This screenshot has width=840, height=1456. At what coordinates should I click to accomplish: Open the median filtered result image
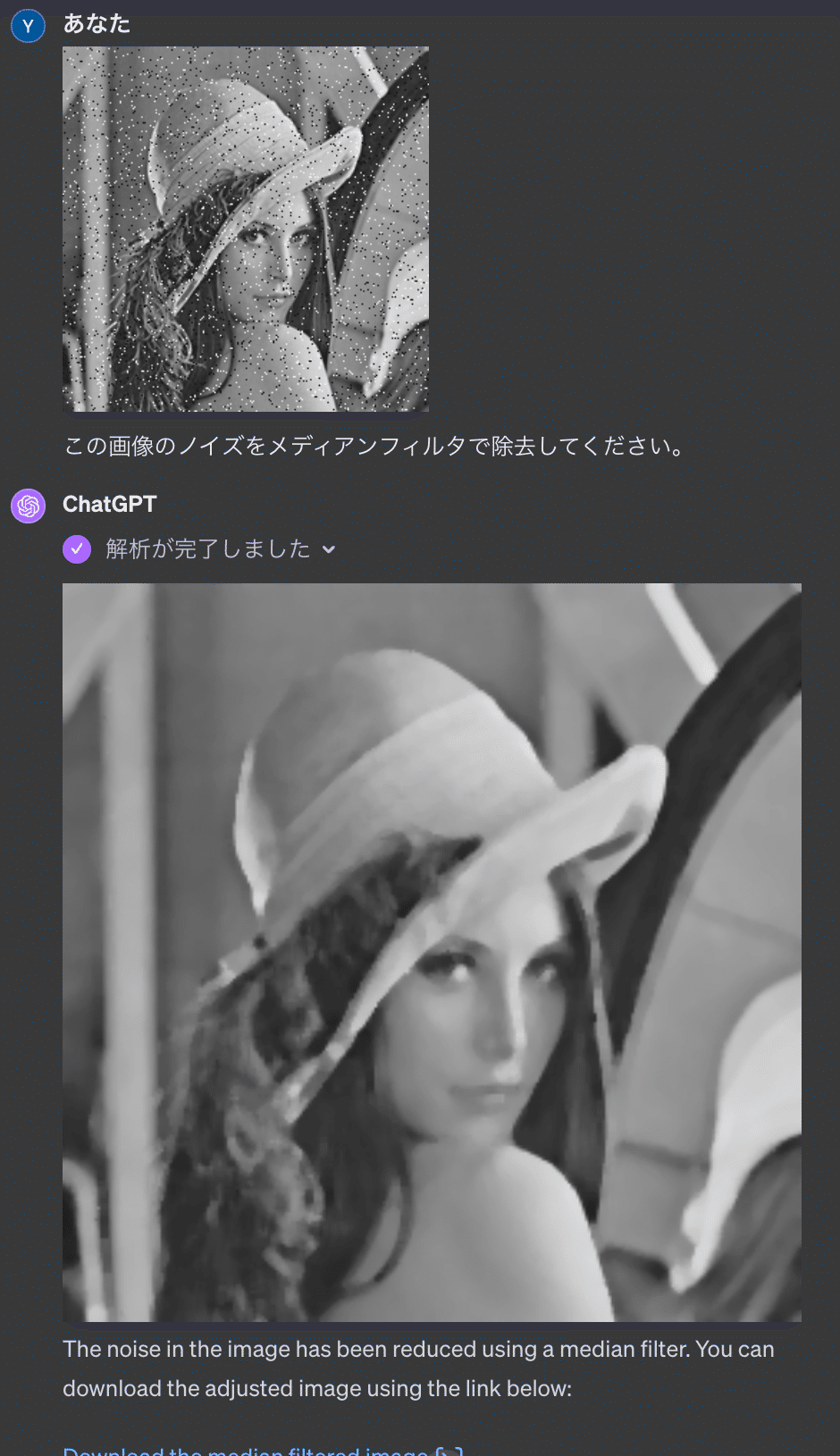click(432, 951)
